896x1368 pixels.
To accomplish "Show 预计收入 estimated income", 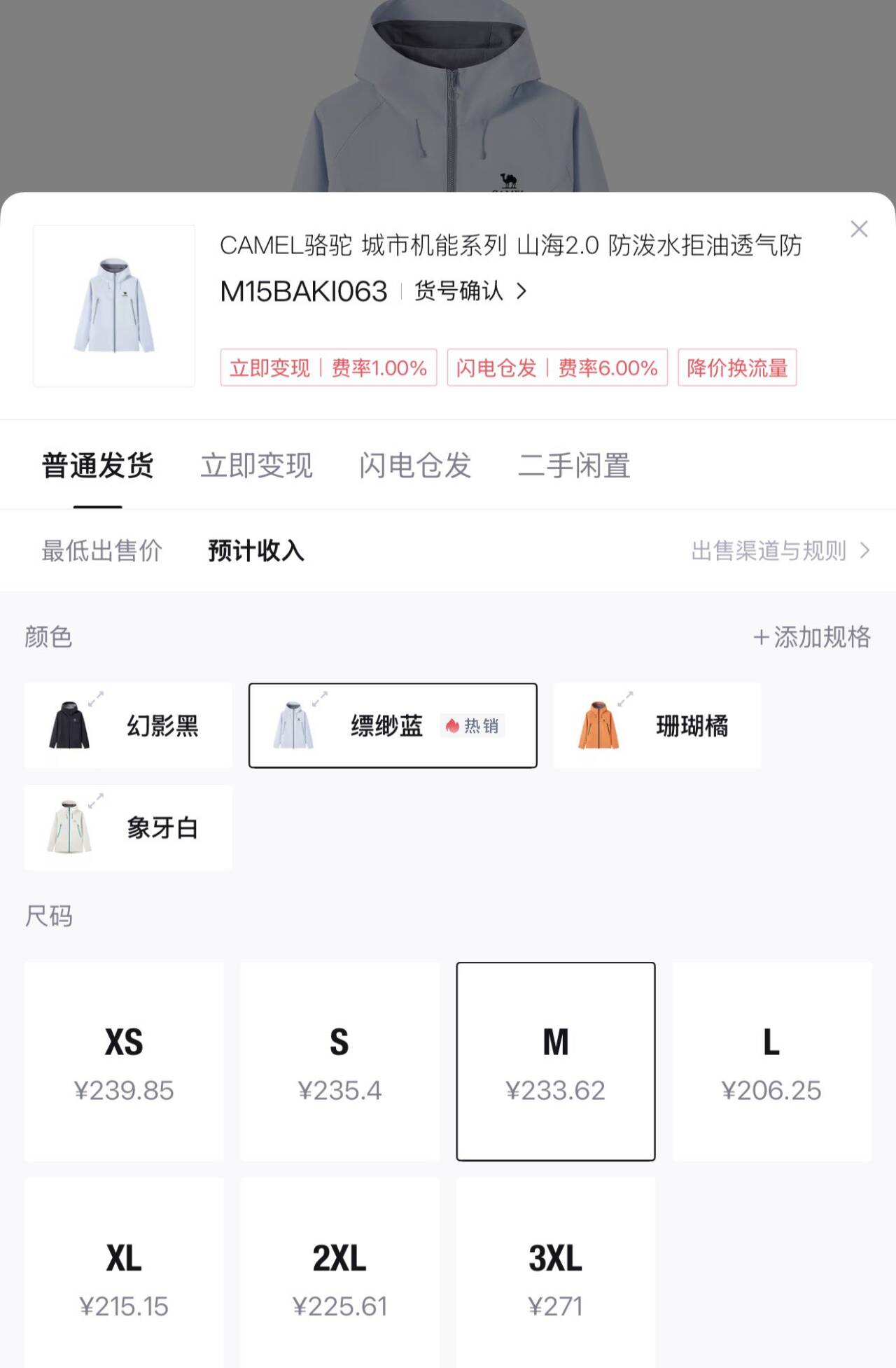I will tap(256, 551).
